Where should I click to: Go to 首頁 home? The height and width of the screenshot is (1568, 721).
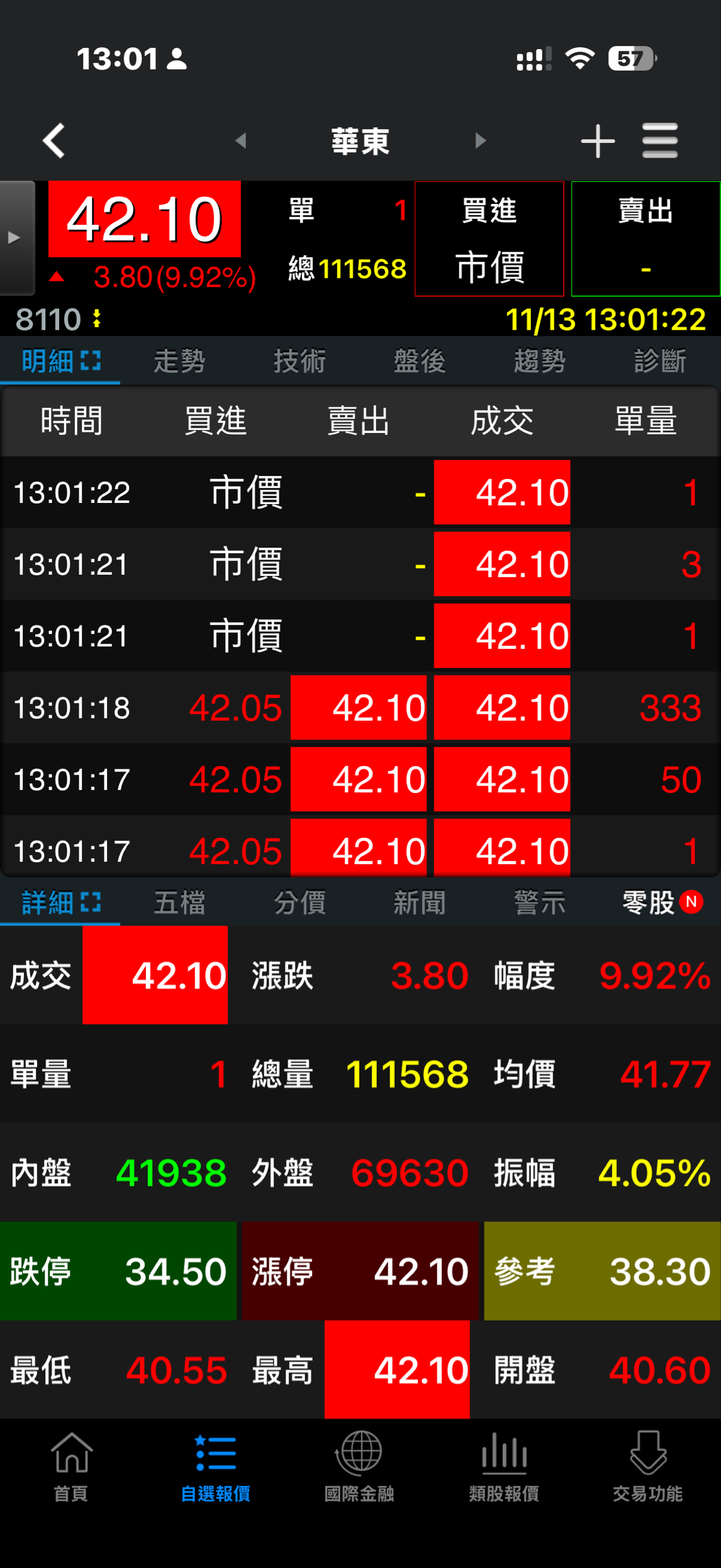tap(71, 1465)
